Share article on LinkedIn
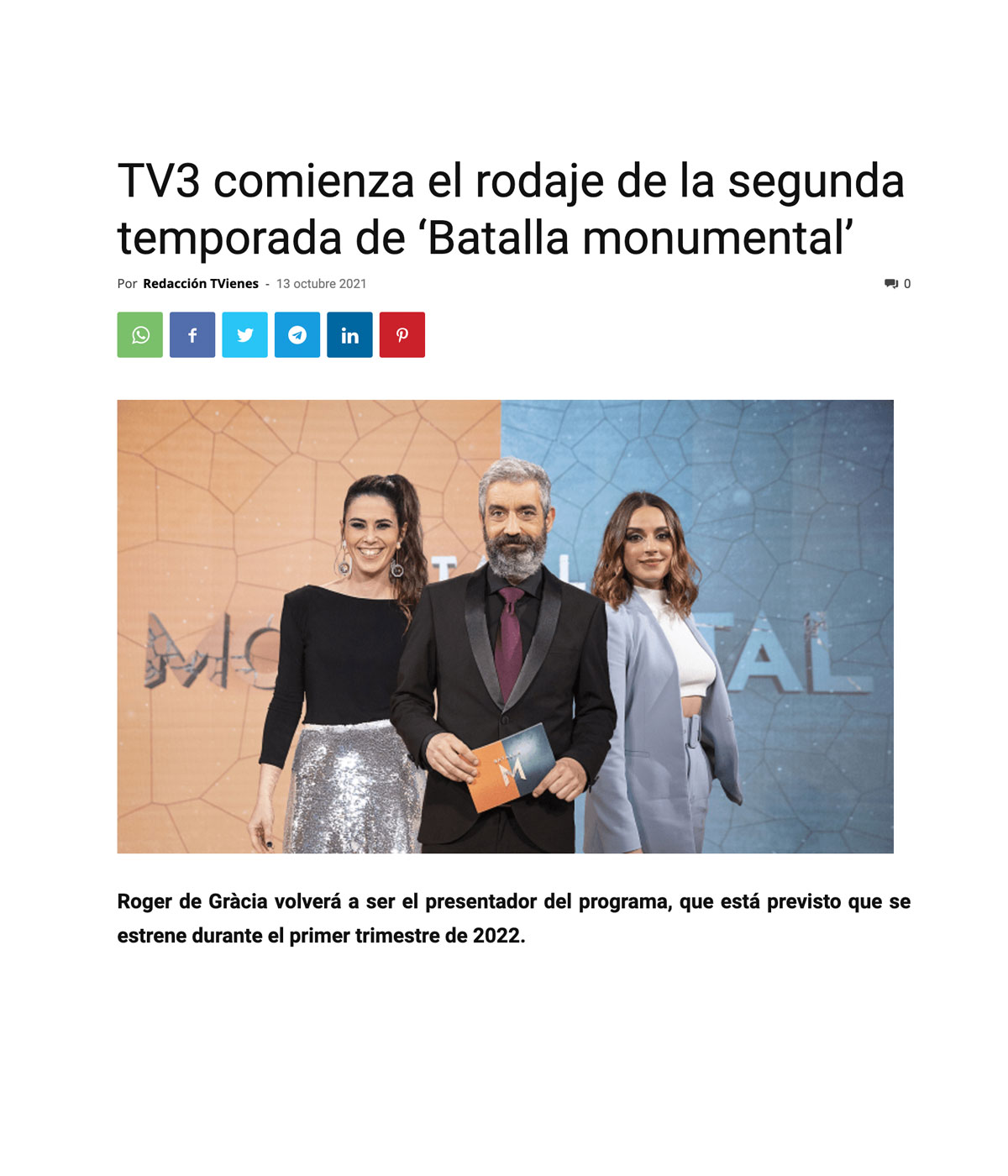1008x1176 pixels. click(x=349, y=334)
